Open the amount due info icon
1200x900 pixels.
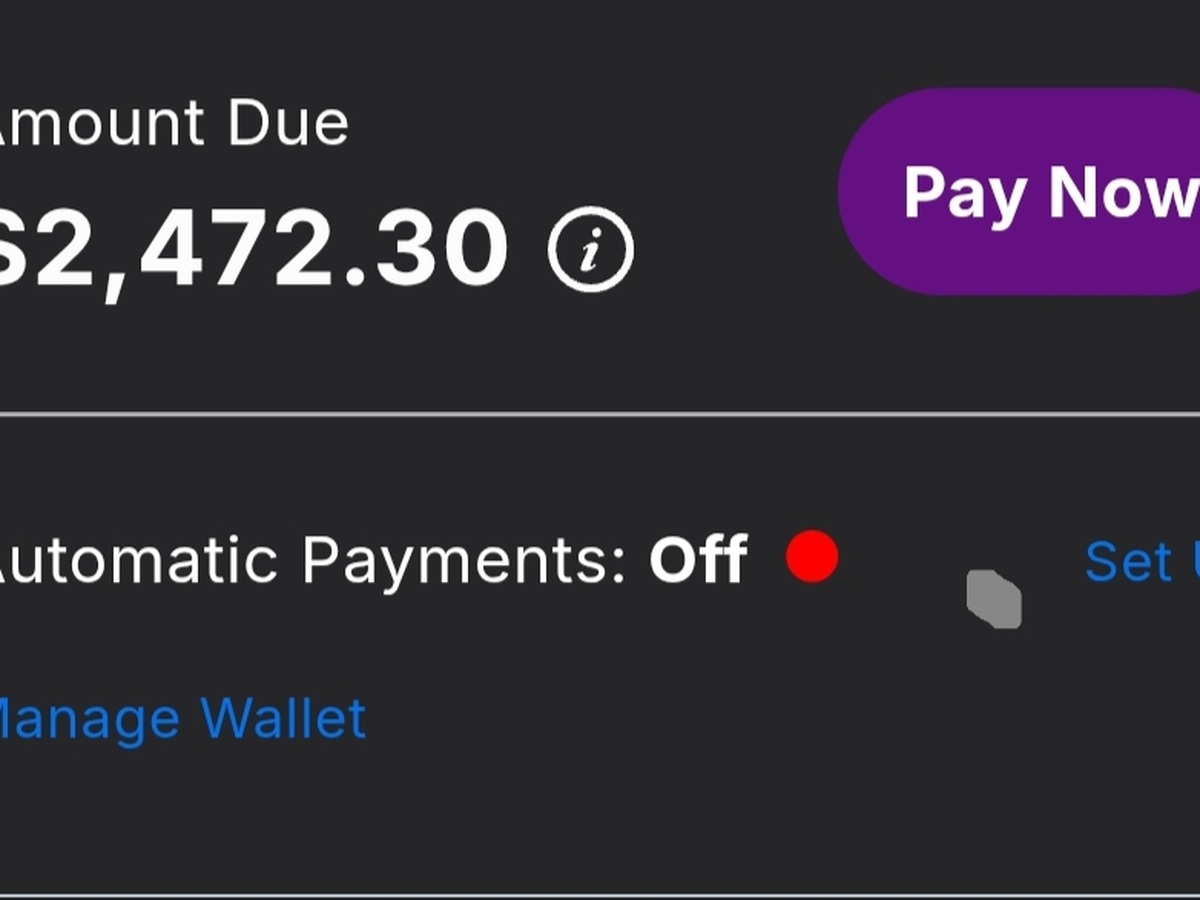590,249
